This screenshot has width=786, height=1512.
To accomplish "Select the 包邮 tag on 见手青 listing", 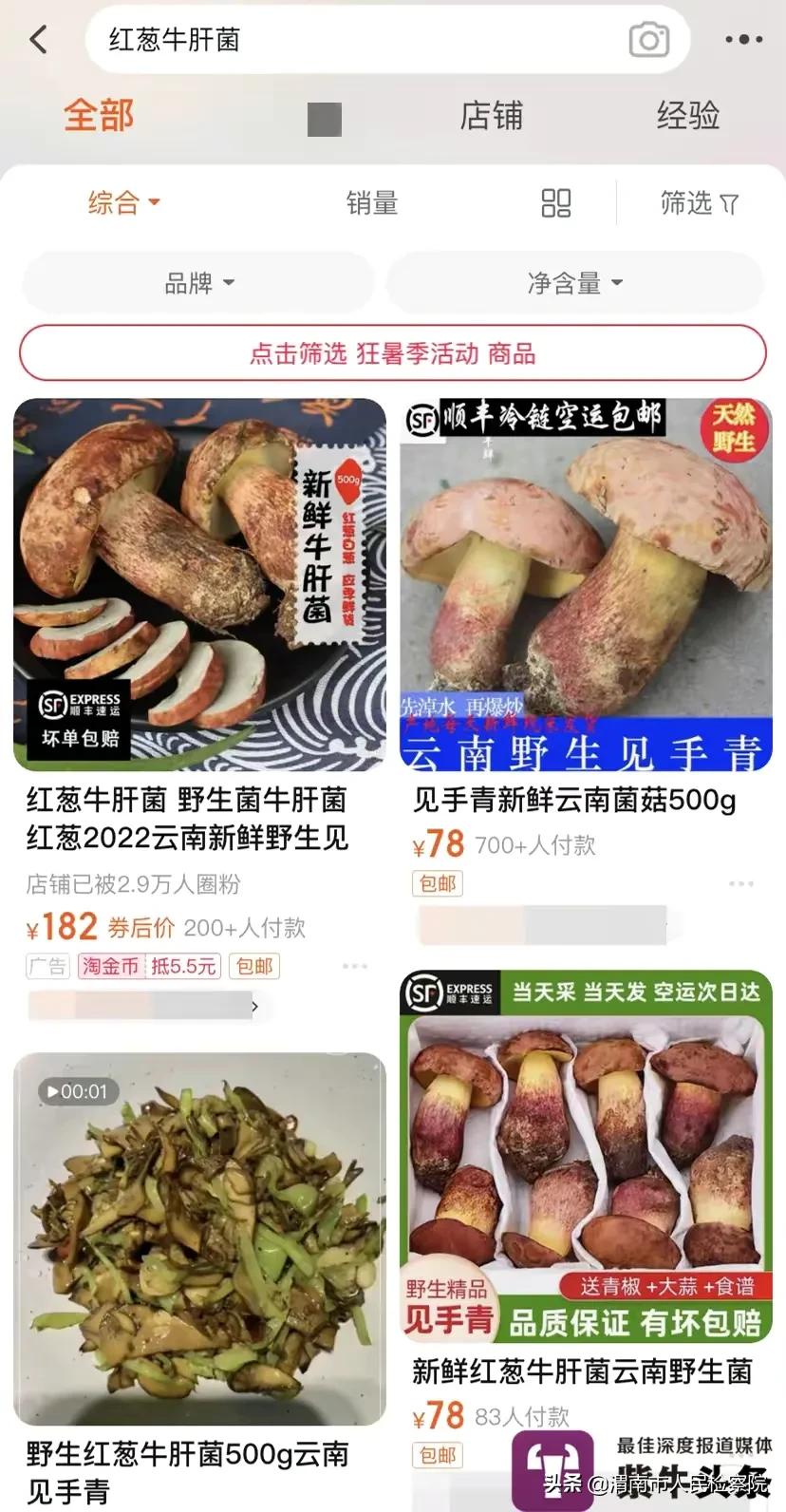I will pyautogui.click(x=436, y=883).
